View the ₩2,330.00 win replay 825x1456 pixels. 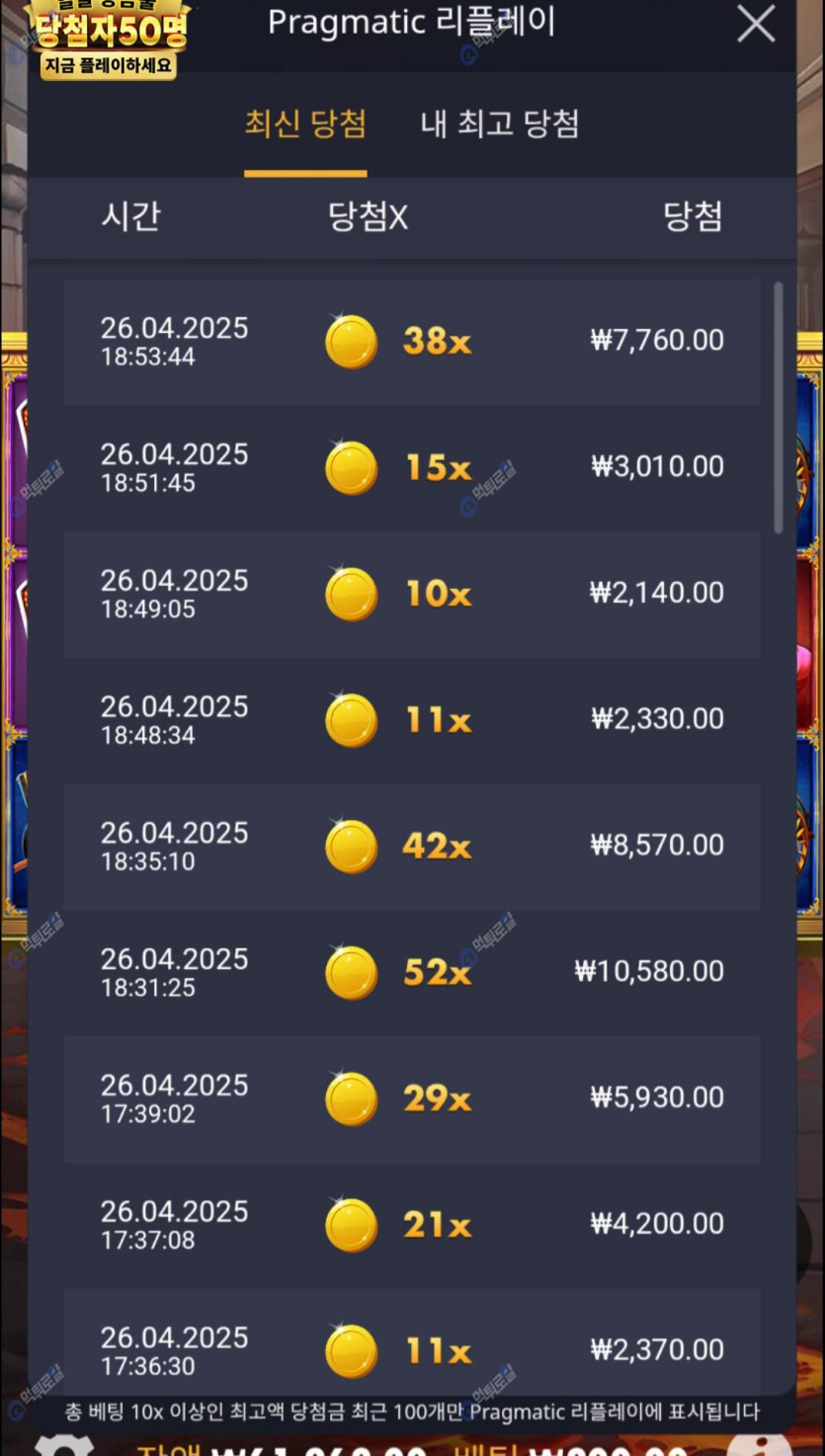411,720
